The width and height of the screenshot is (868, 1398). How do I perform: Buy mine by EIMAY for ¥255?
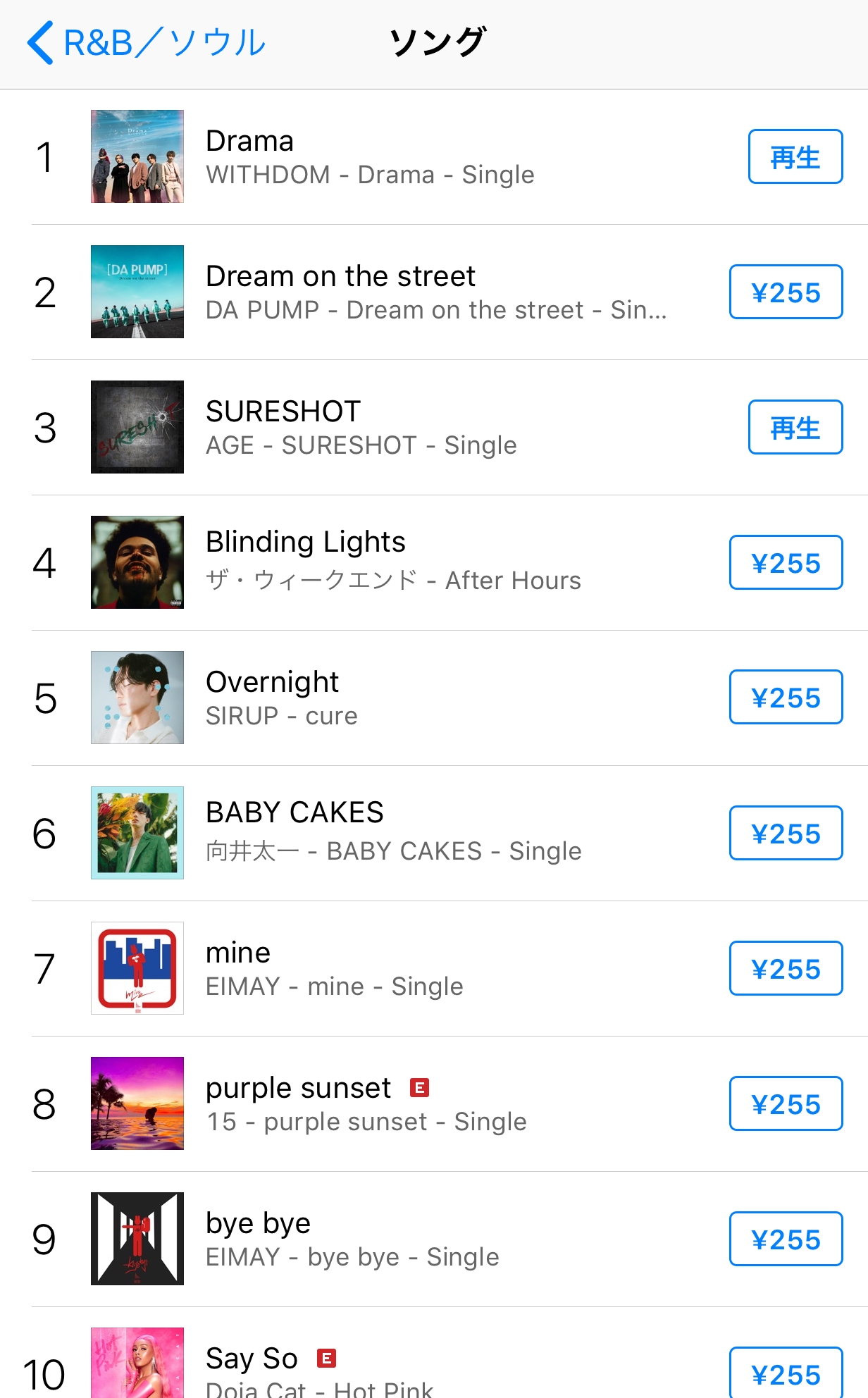786,968
